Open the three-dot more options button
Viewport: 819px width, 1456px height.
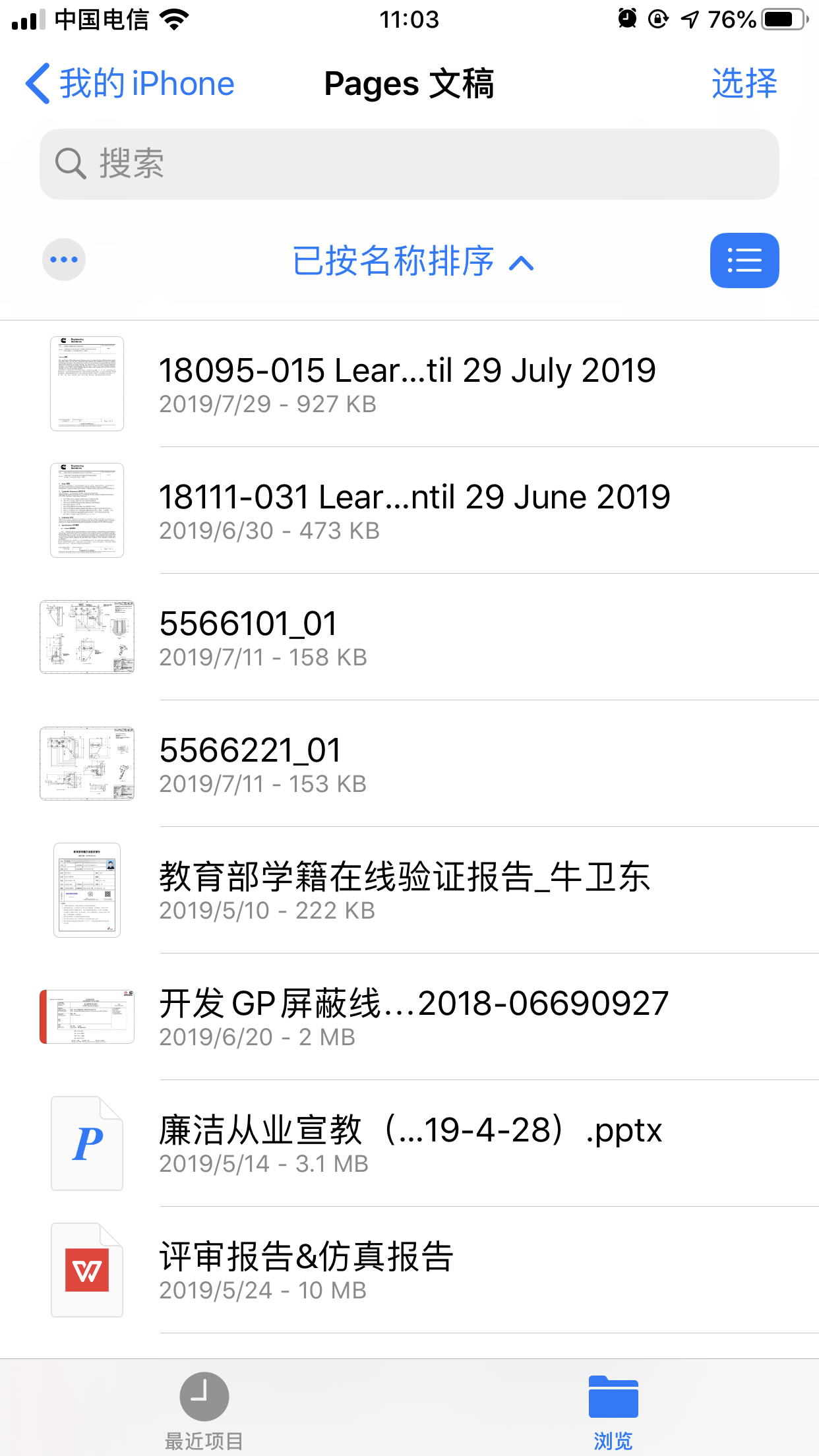[64, 259]
